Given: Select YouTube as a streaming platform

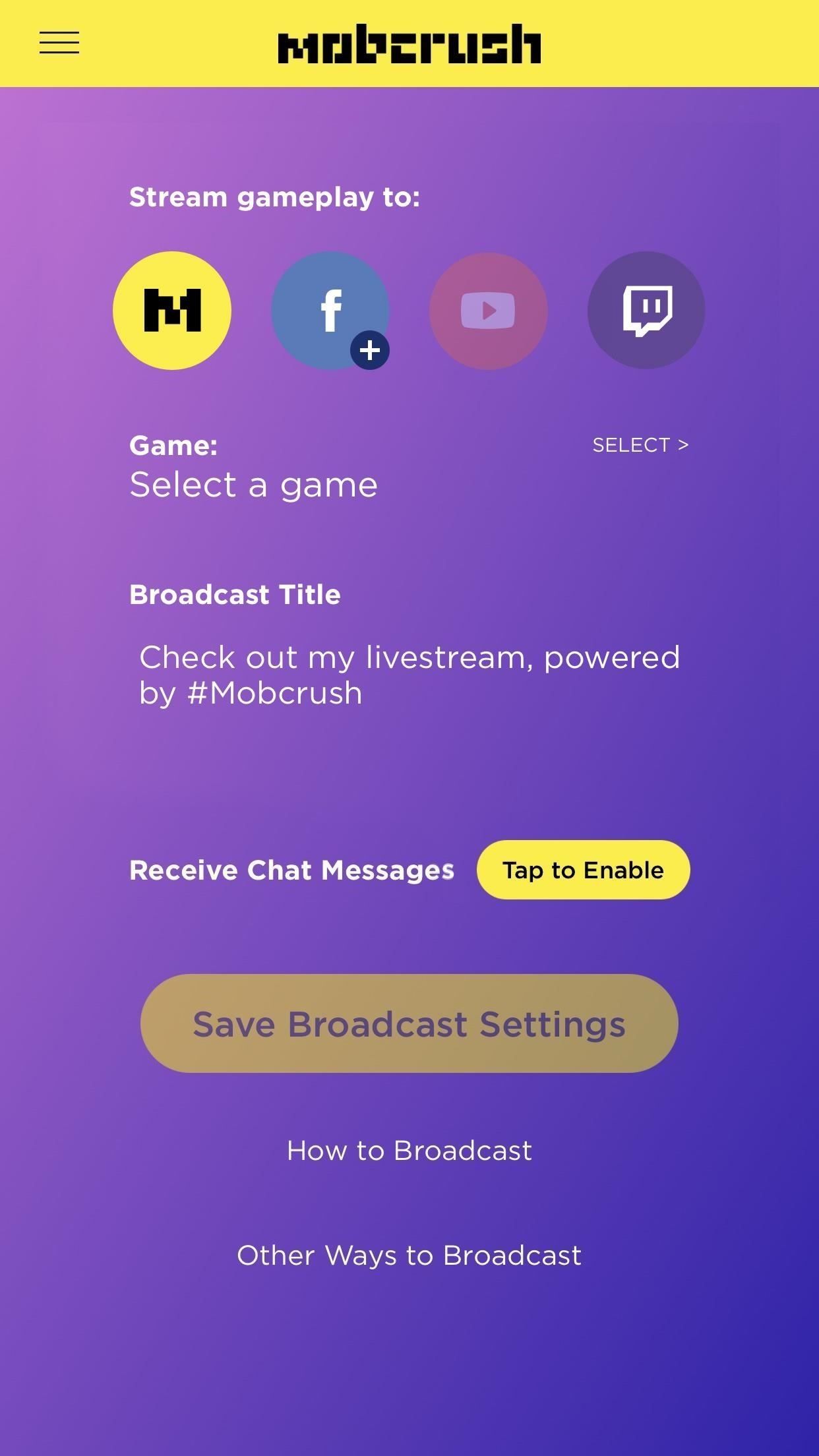Looking at the screenshot, I should tap(488, 310).
